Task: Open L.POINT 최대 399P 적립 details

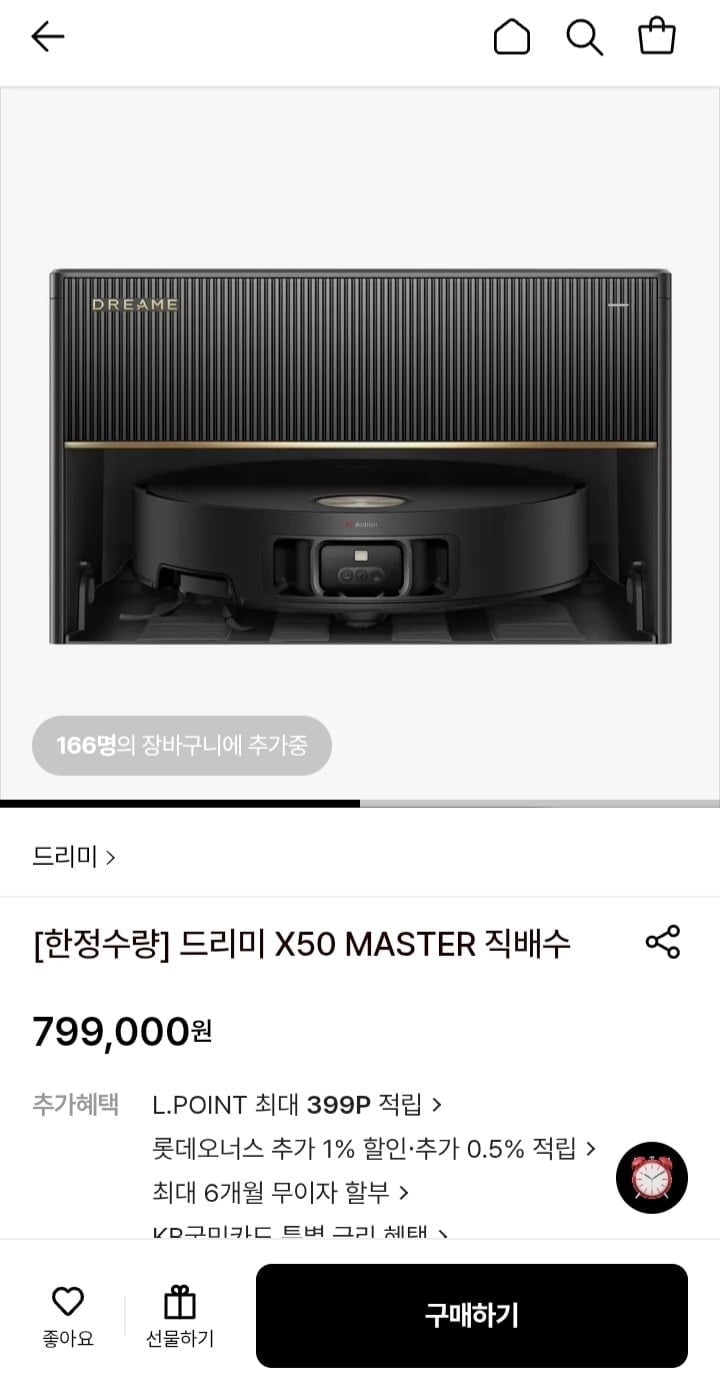Action: [x=297, y=1104]
